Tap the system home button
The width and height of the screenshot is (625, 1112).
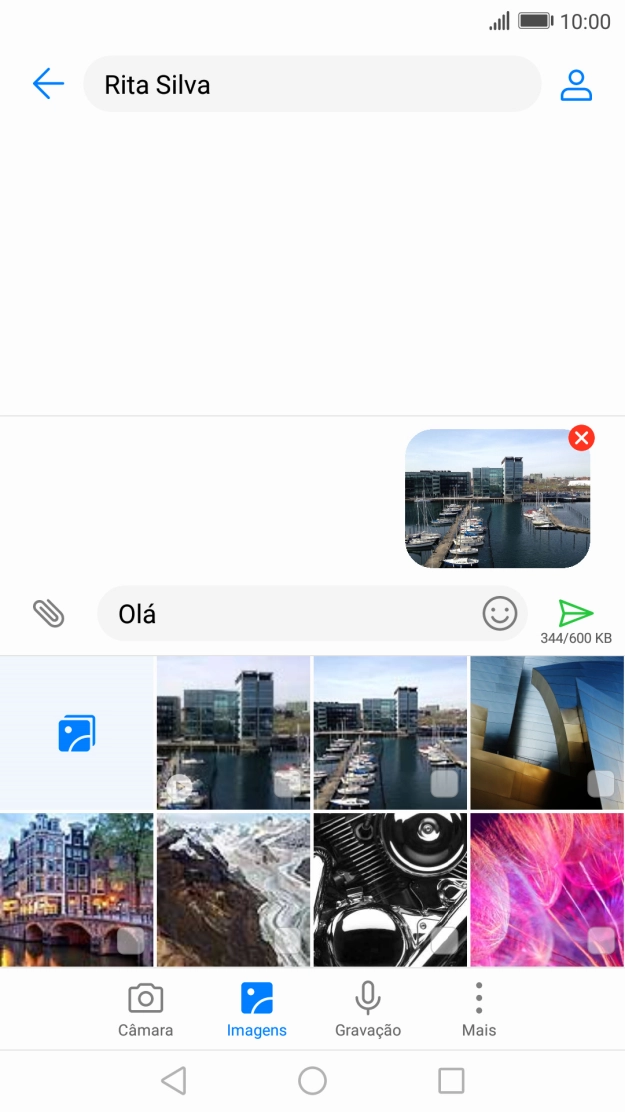[x=312, y=1080]
